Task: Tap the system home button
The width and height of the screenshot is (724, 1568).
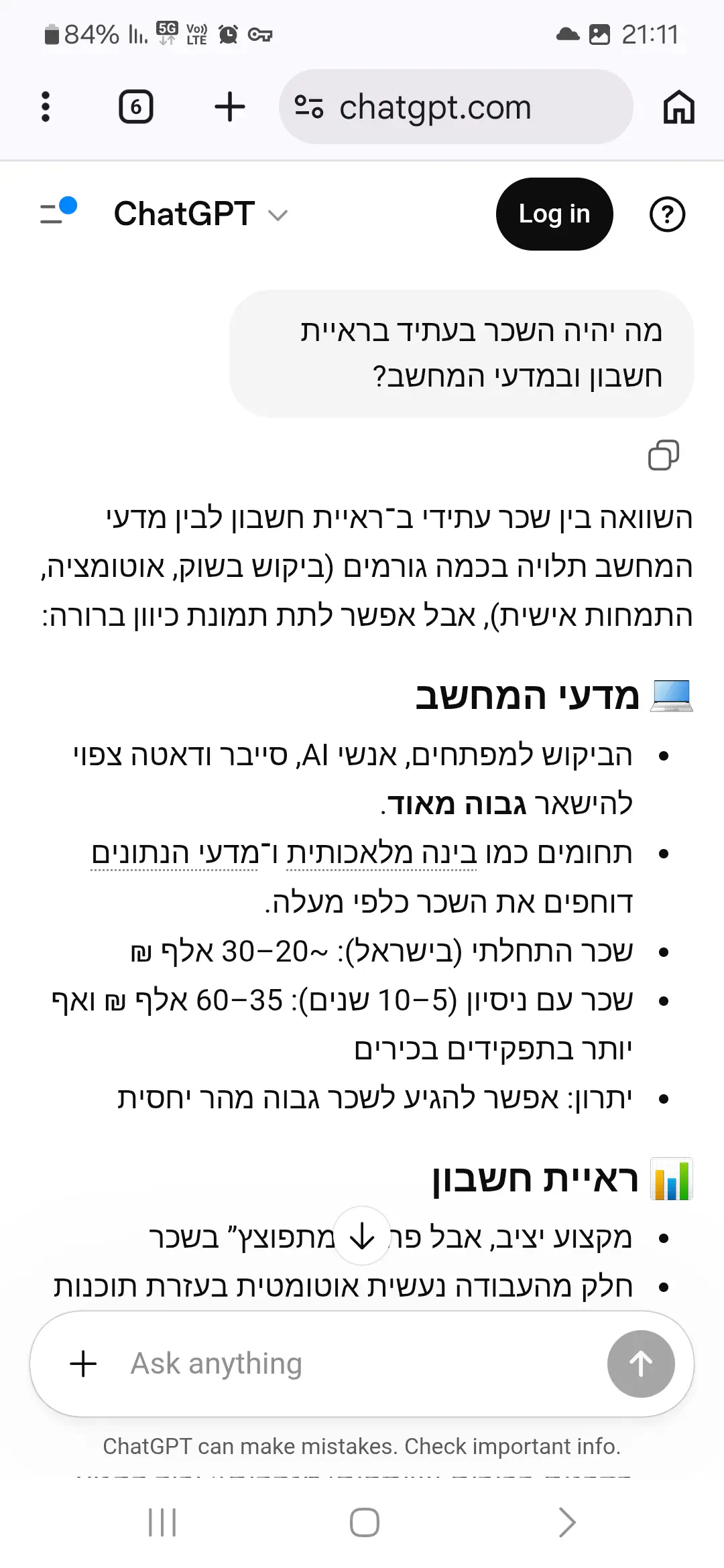Action: 364,1522
